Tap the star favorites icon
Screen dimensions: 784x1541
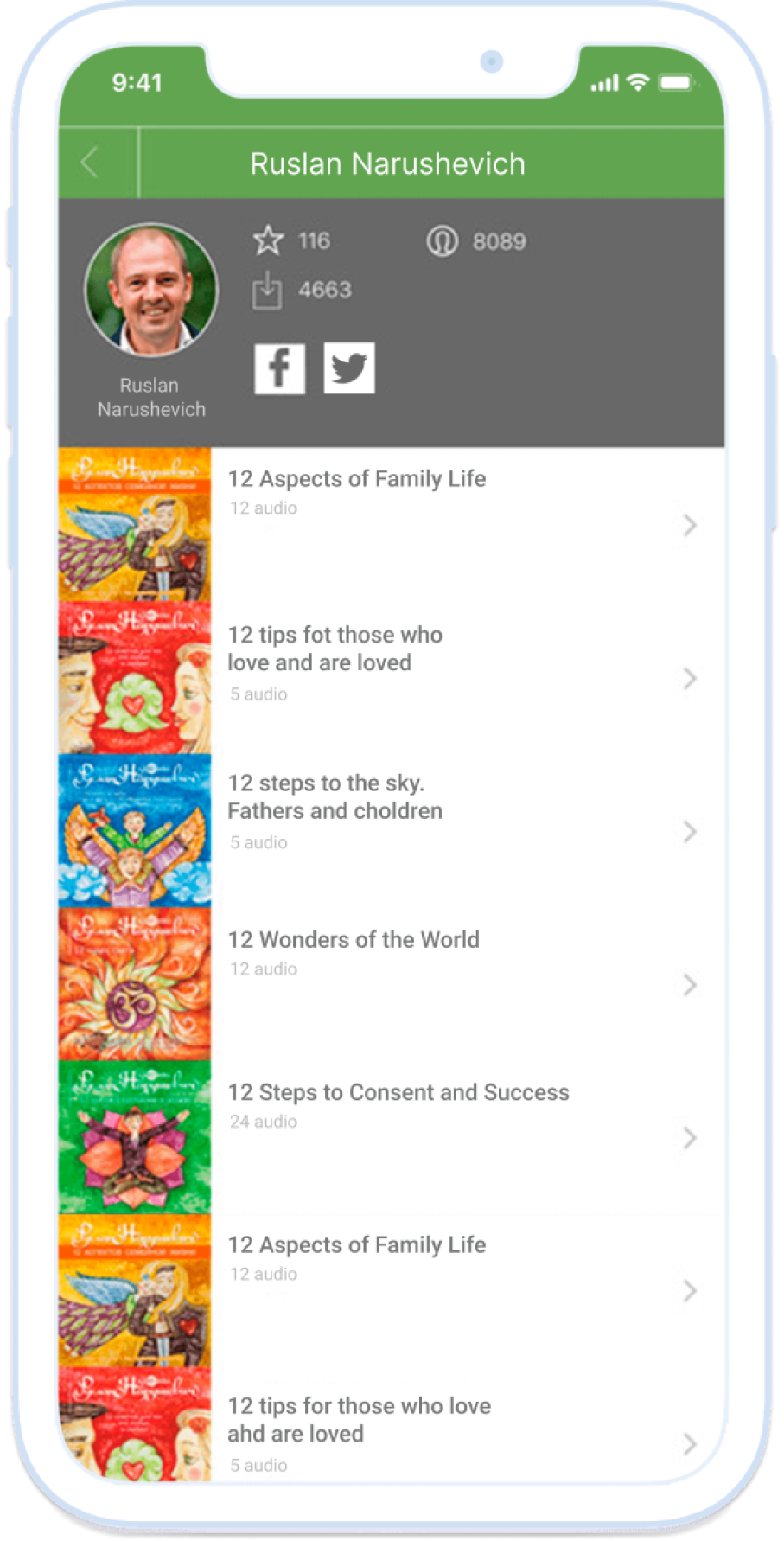[268, 240]
